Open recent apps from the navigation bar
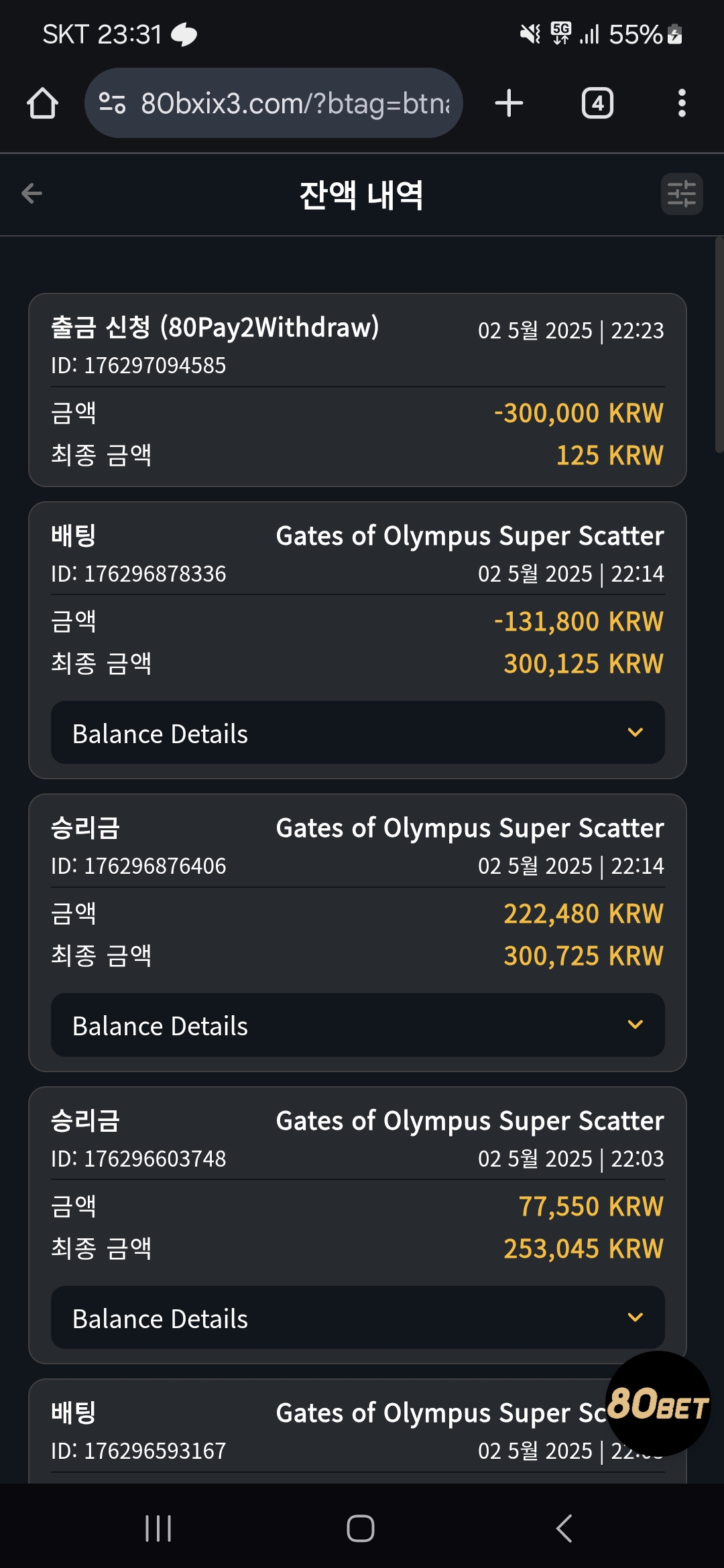 tap(158, 1528)
